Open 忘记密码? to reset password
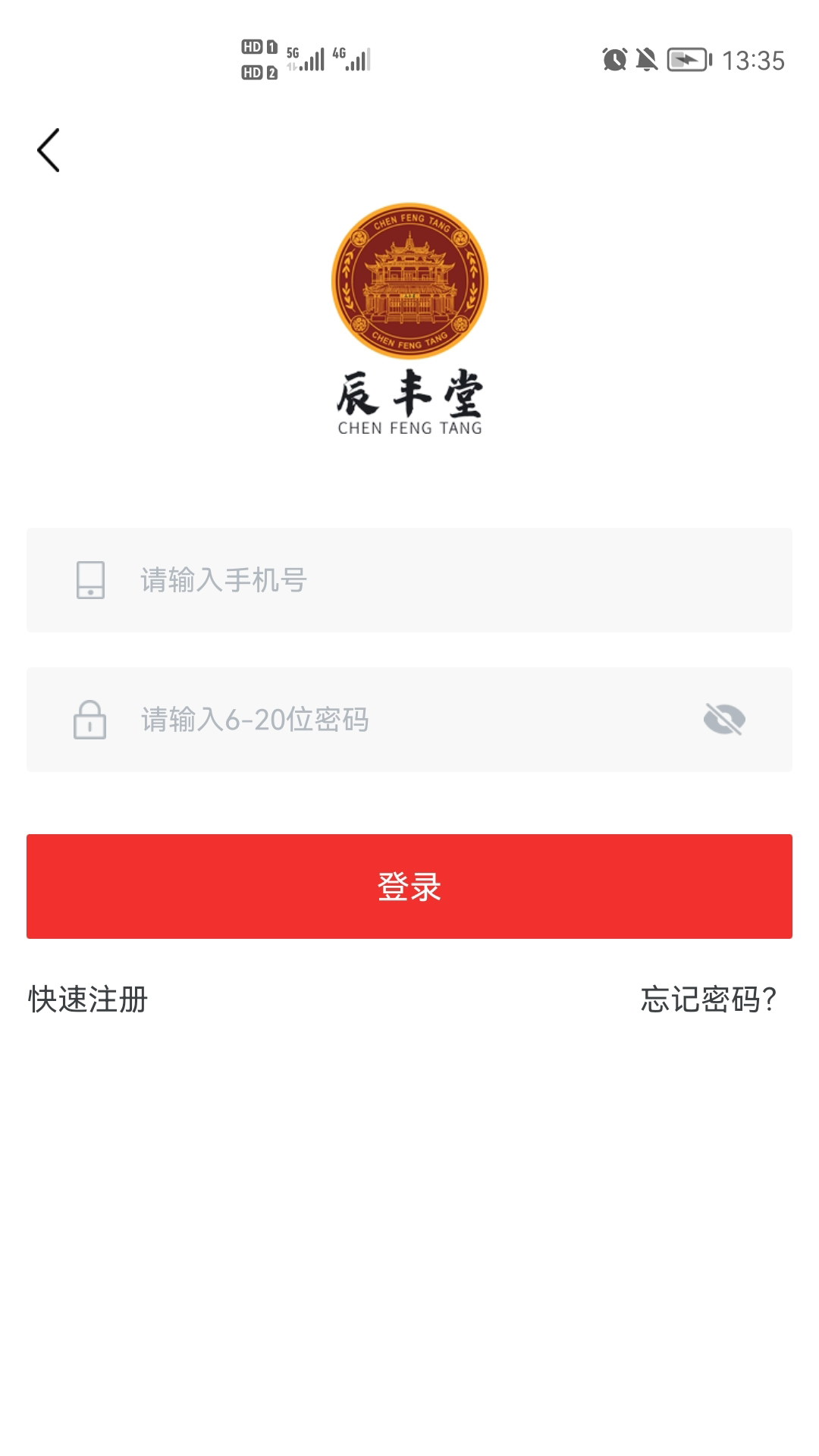Image resolution: width=819 pixels, height=1456 pixels. pos(708,999)
